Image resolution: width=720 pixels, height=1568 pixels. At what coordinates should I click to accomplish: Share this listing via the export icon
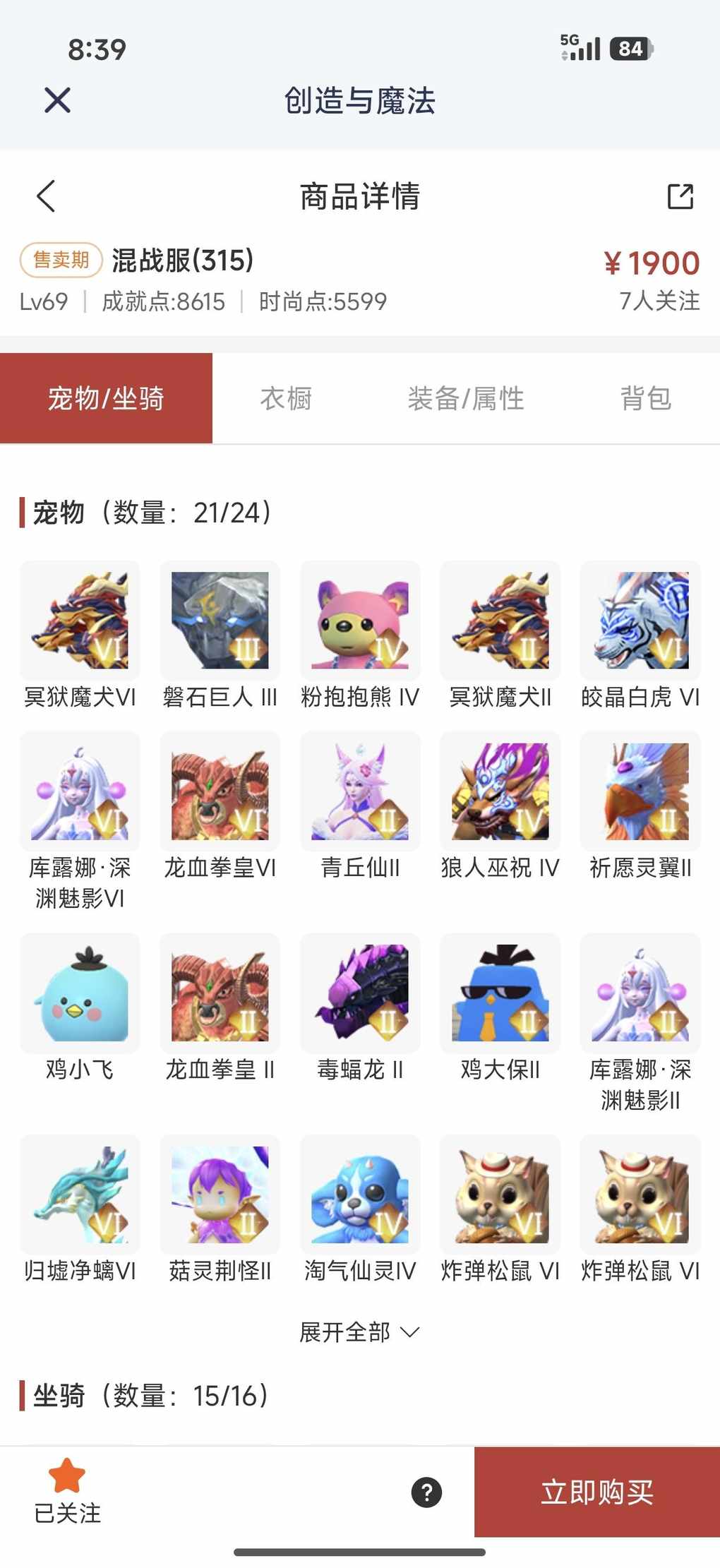pyautogui.click(x=680, y=196)
